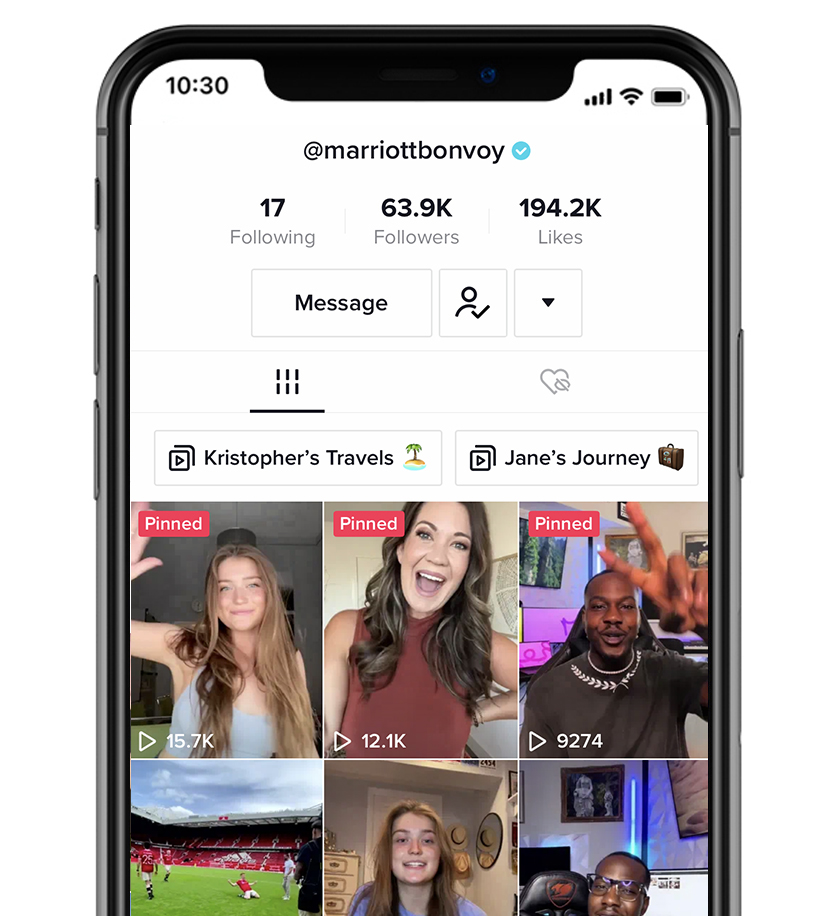This screenshot has height=916, width=825.
Task: Open Jane's Journey playlist
Action: 576,458
